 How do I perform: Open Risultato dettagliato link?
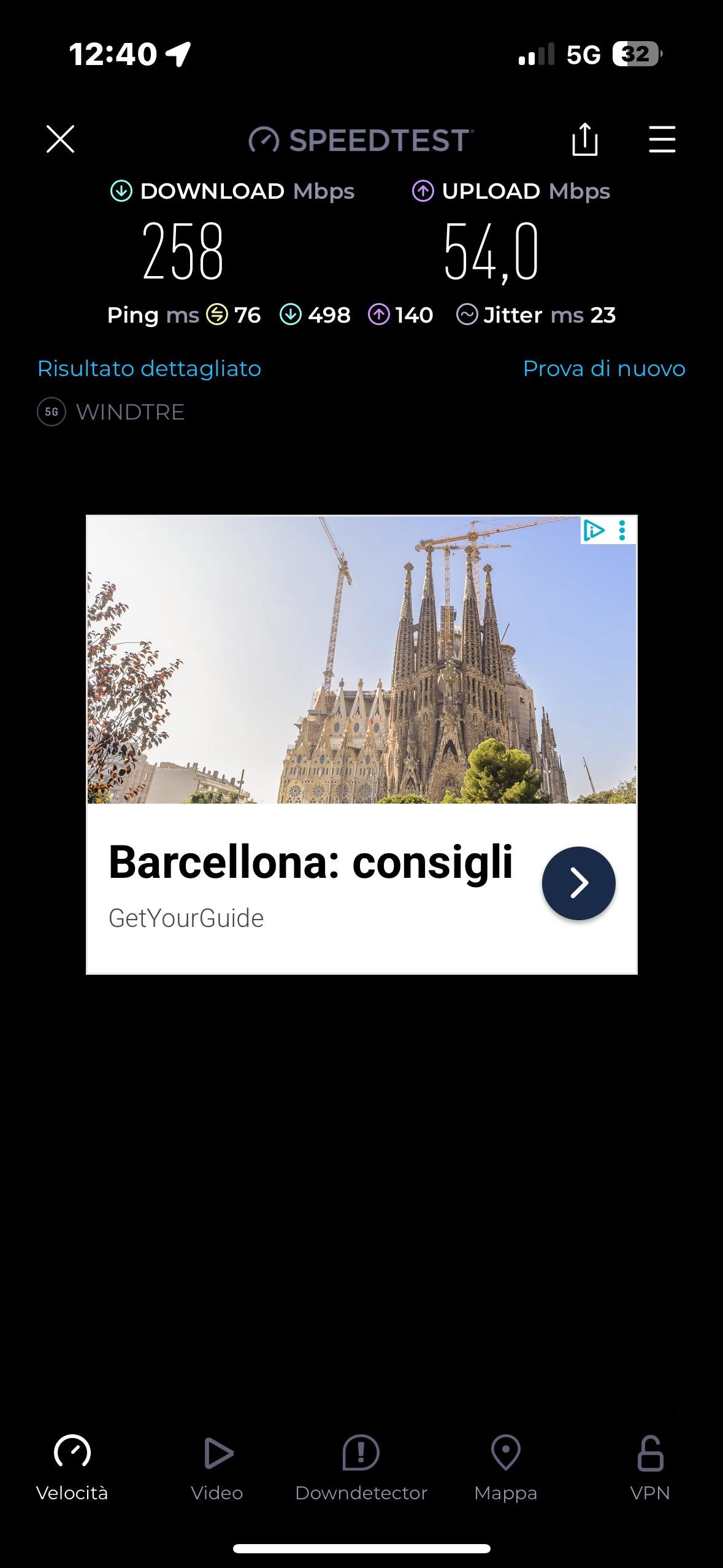(149, 369)
